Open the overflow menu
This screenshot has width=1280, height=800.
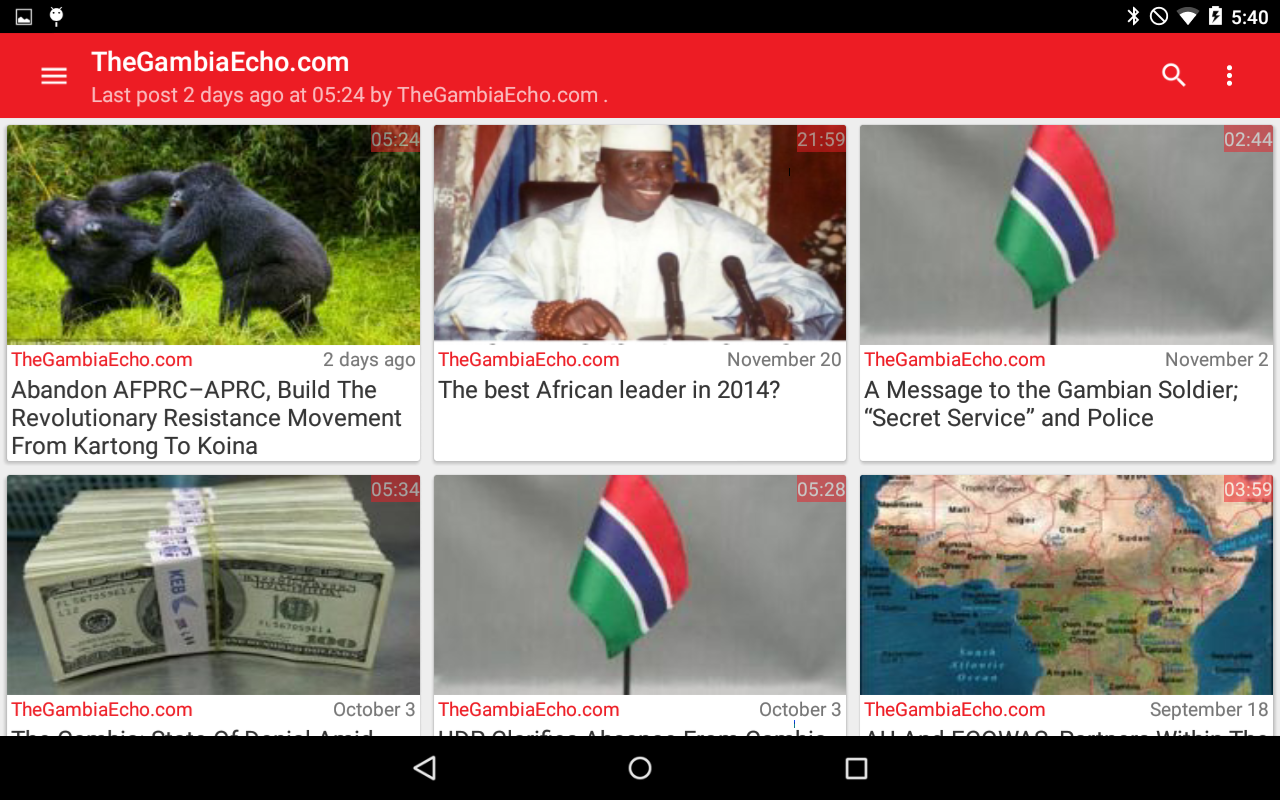tap(1229, 76)
